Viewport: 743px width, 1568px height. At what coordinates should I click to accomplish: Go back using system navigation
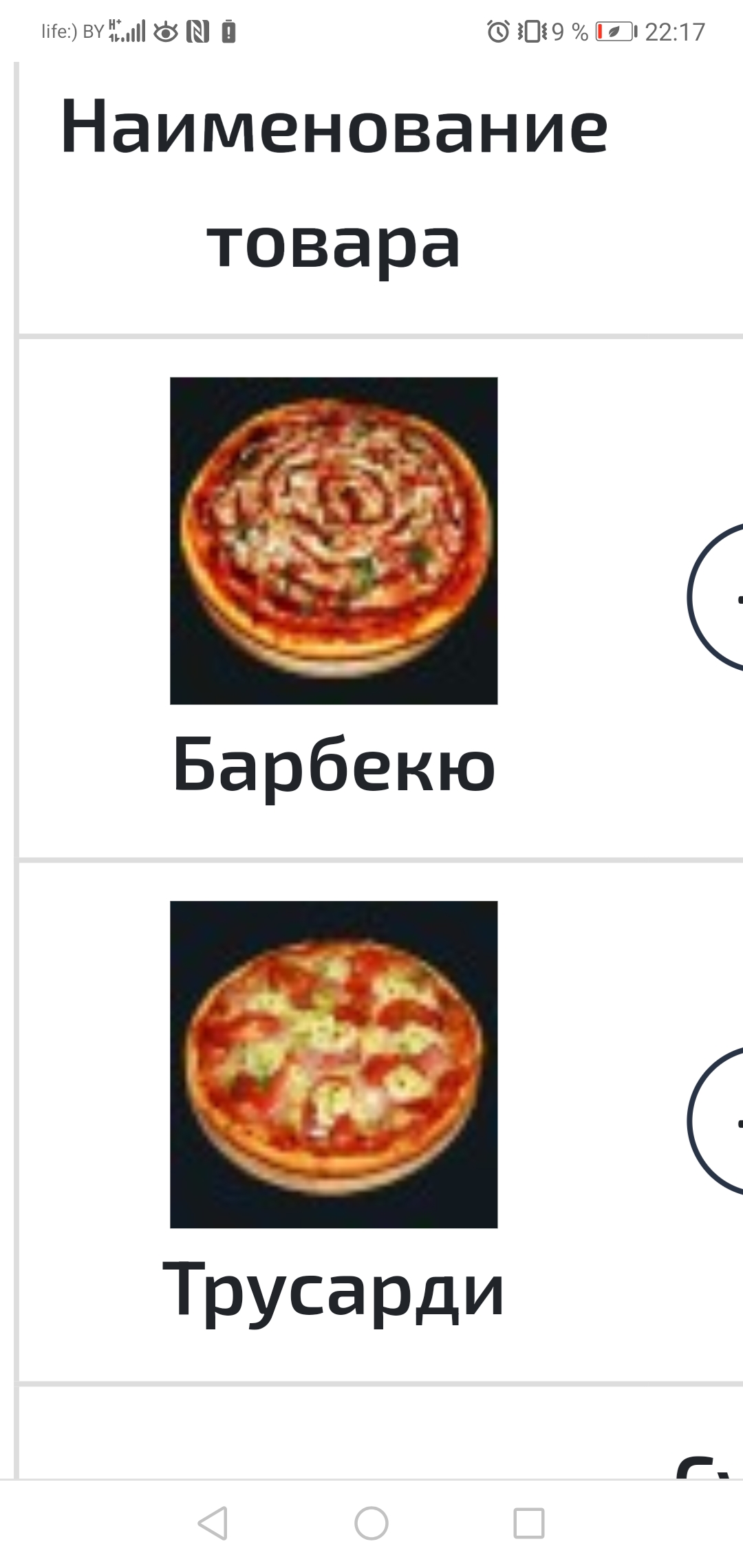(213, 1523)
